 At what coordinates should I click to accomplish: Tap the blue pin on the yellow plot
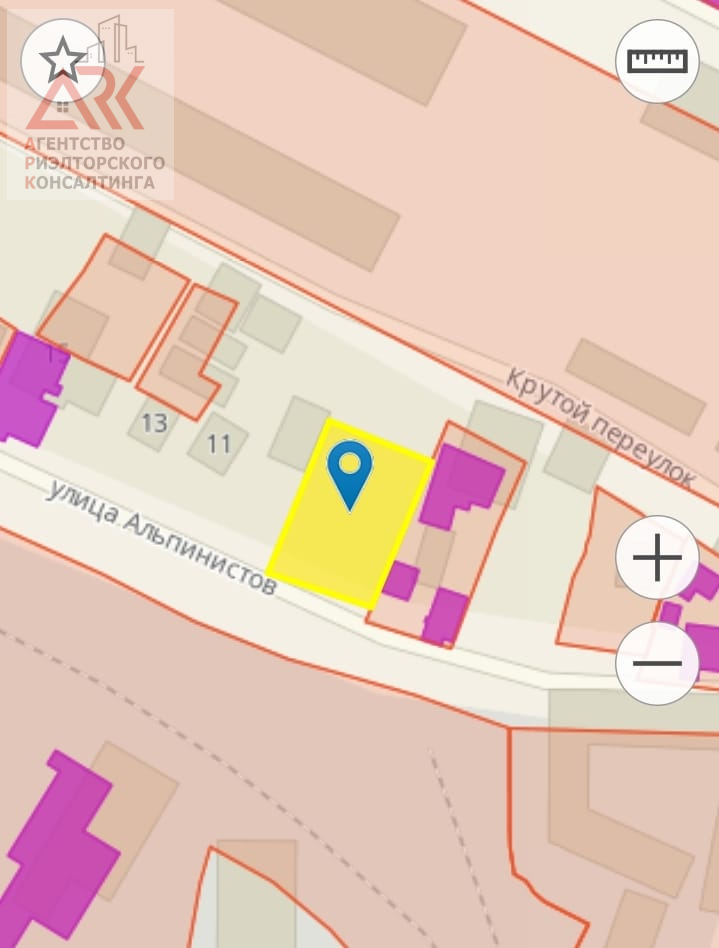click(x=350, y=472)
